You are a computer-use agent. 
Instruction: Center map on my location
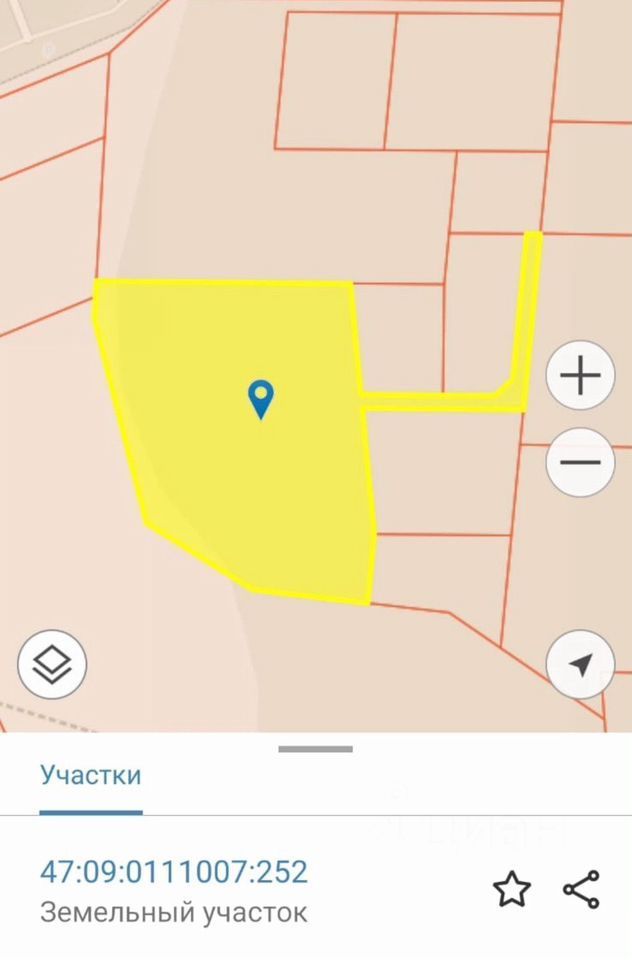(580, 664)
